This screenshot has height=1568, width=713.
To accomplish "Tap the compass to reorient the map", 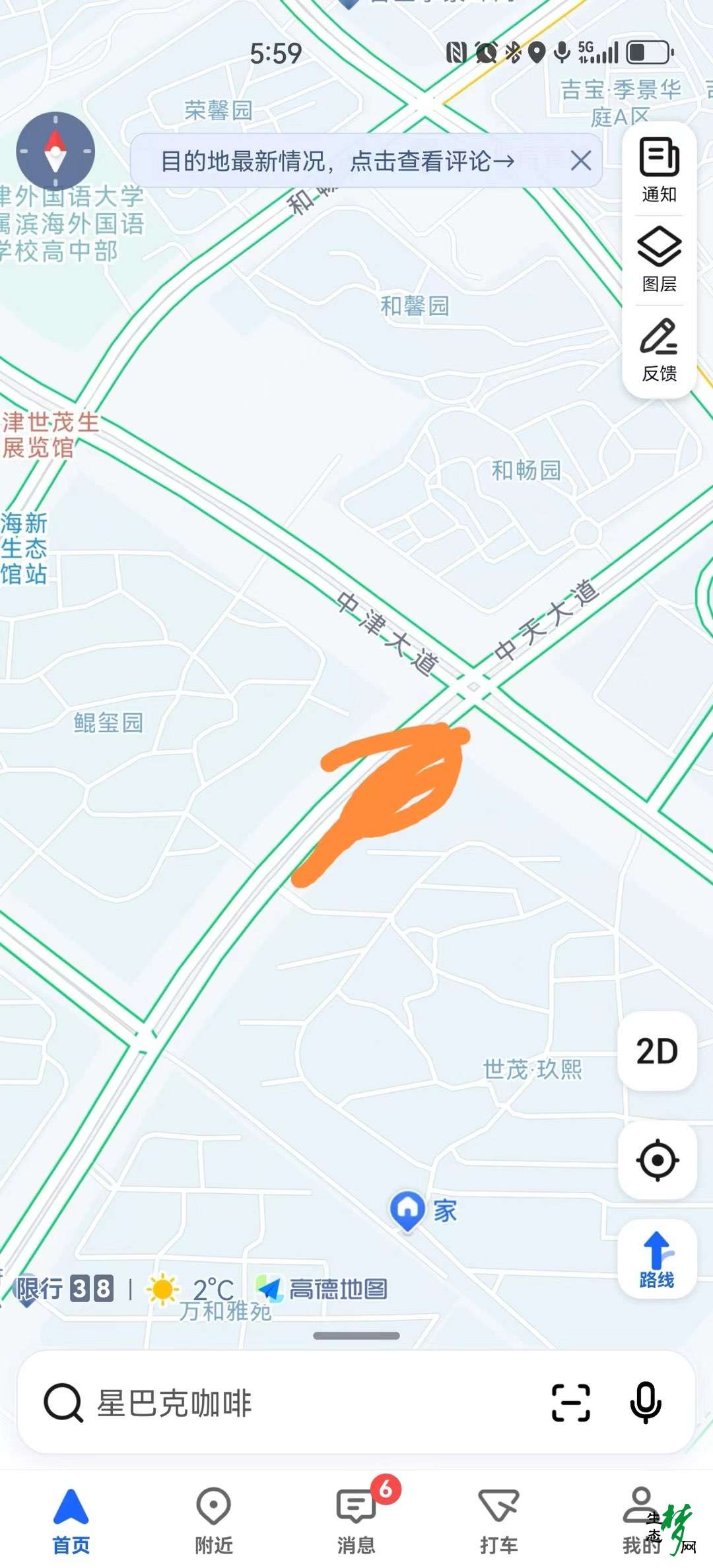I will [x=55, y=151].
